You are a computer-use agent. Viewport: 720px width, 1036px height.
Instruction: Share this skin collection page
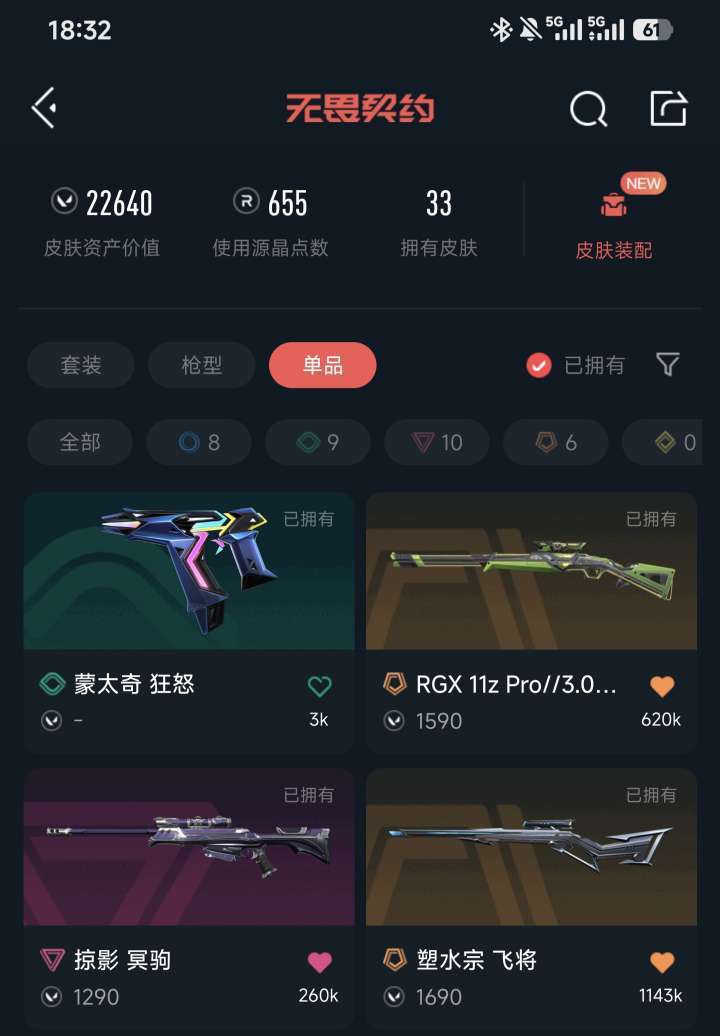point(668,108)
